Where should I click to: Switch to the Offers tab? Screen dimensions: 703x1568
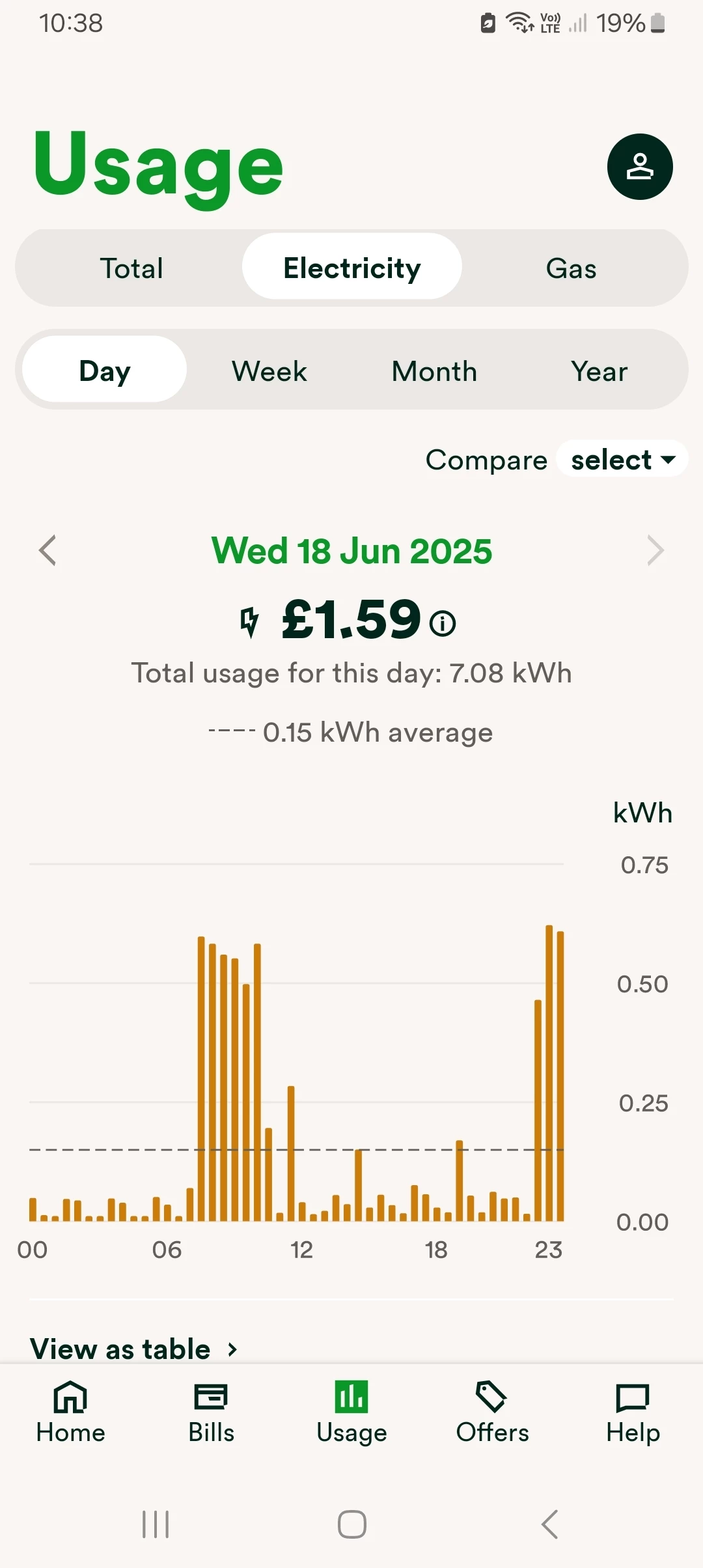point(492,1412)
